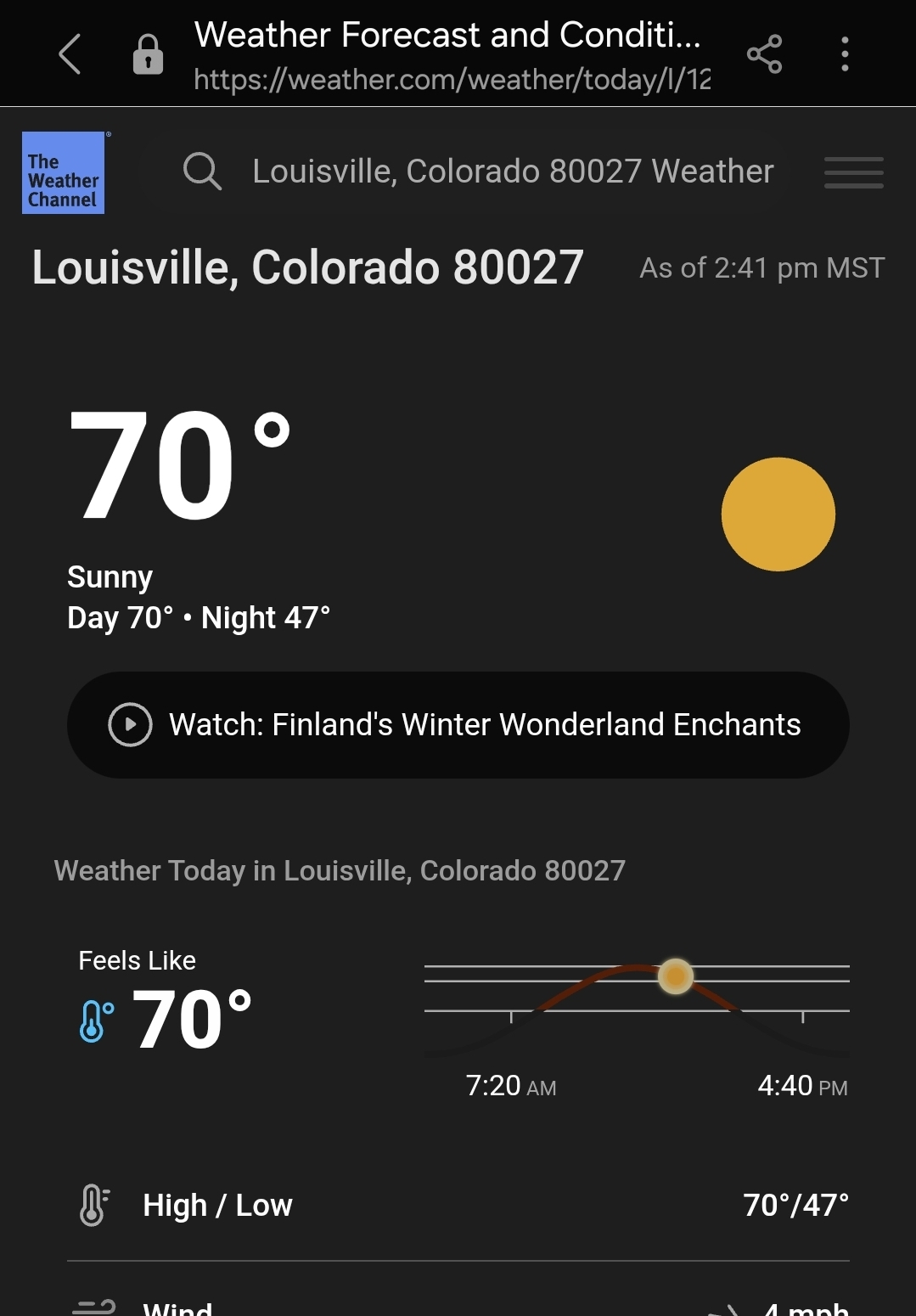Watch Finland's Winter Wonderland video
The image size is (916, 1316).
tap(458, 725)
